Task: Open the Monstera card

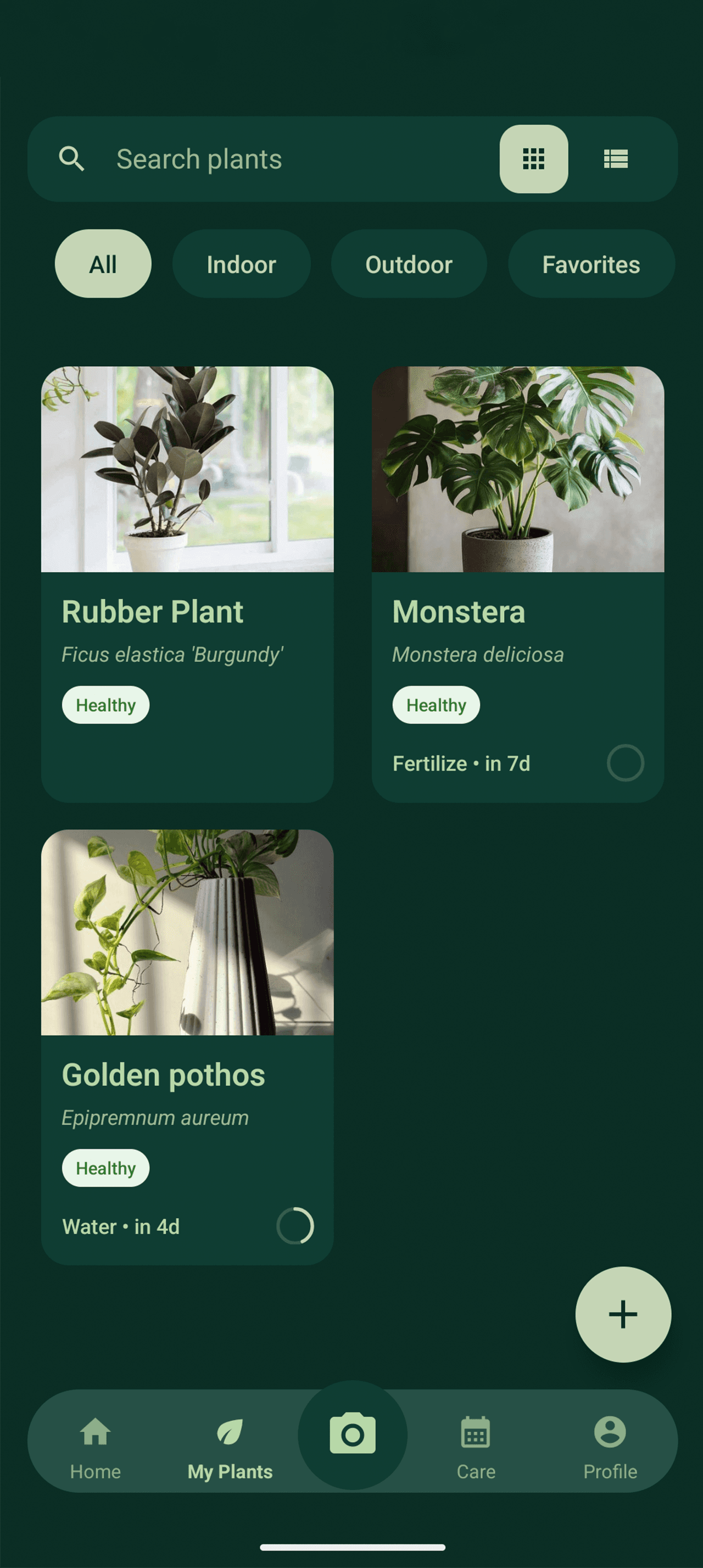Action: (x=518, y=584)
